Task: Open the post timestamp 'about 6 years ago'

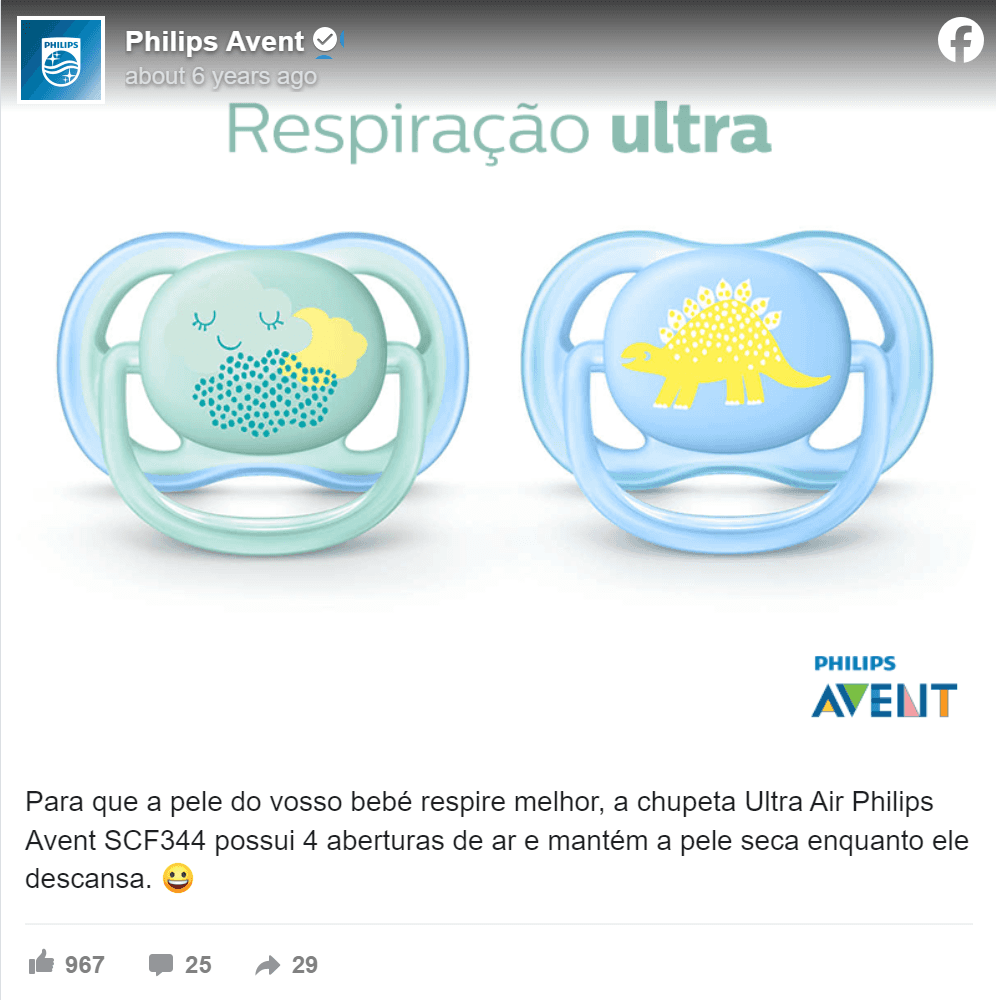Action: pyautogui.click(x=220, y=77)
